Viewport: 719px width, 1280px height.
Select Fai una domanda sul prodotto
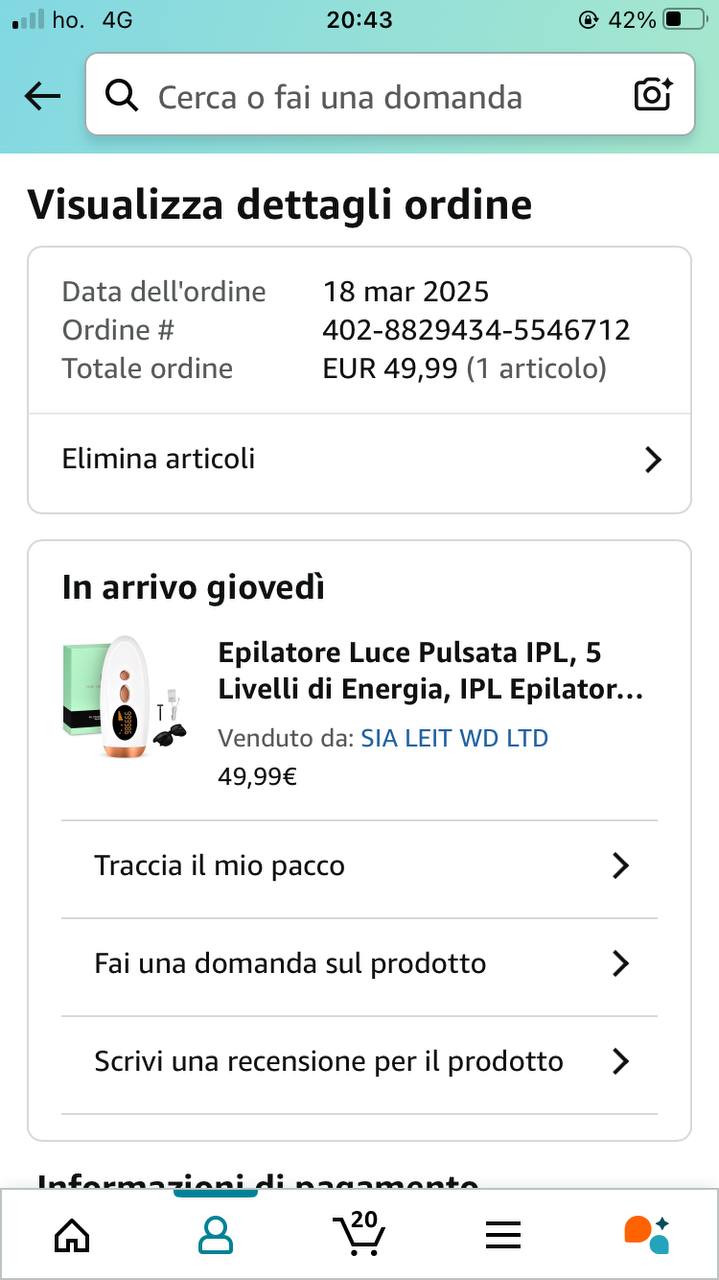[x=359, y=964]
